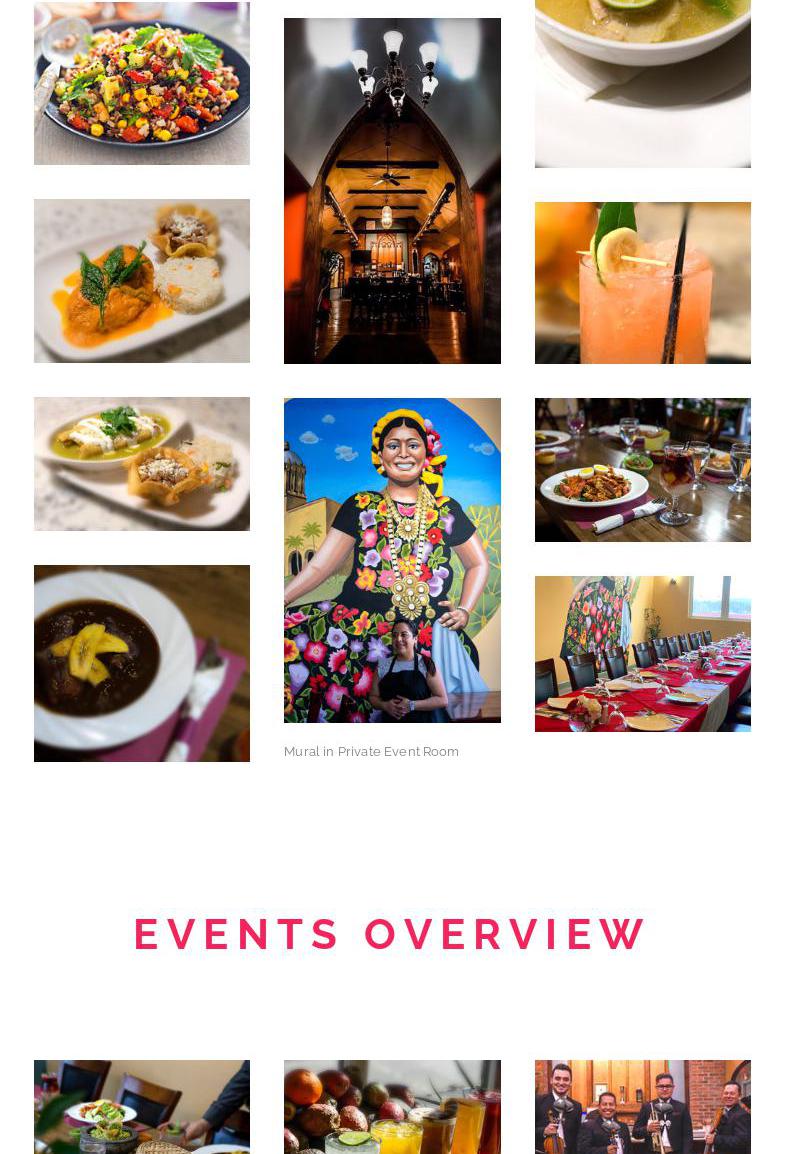Open the colorful grain salad photo

(x=142, y=84)
